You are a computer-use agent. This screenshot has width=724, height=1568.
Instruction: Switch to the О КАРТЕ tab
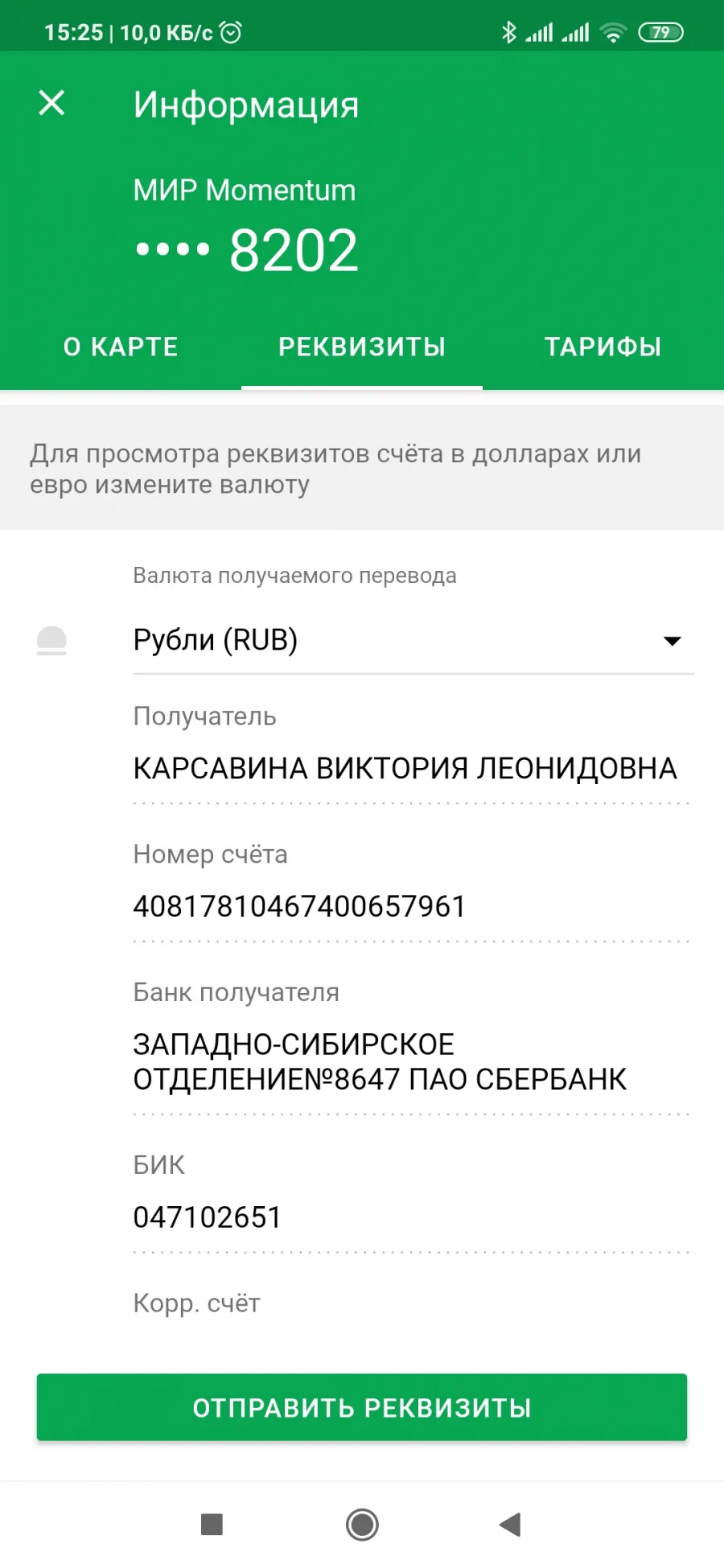point(121,347)
